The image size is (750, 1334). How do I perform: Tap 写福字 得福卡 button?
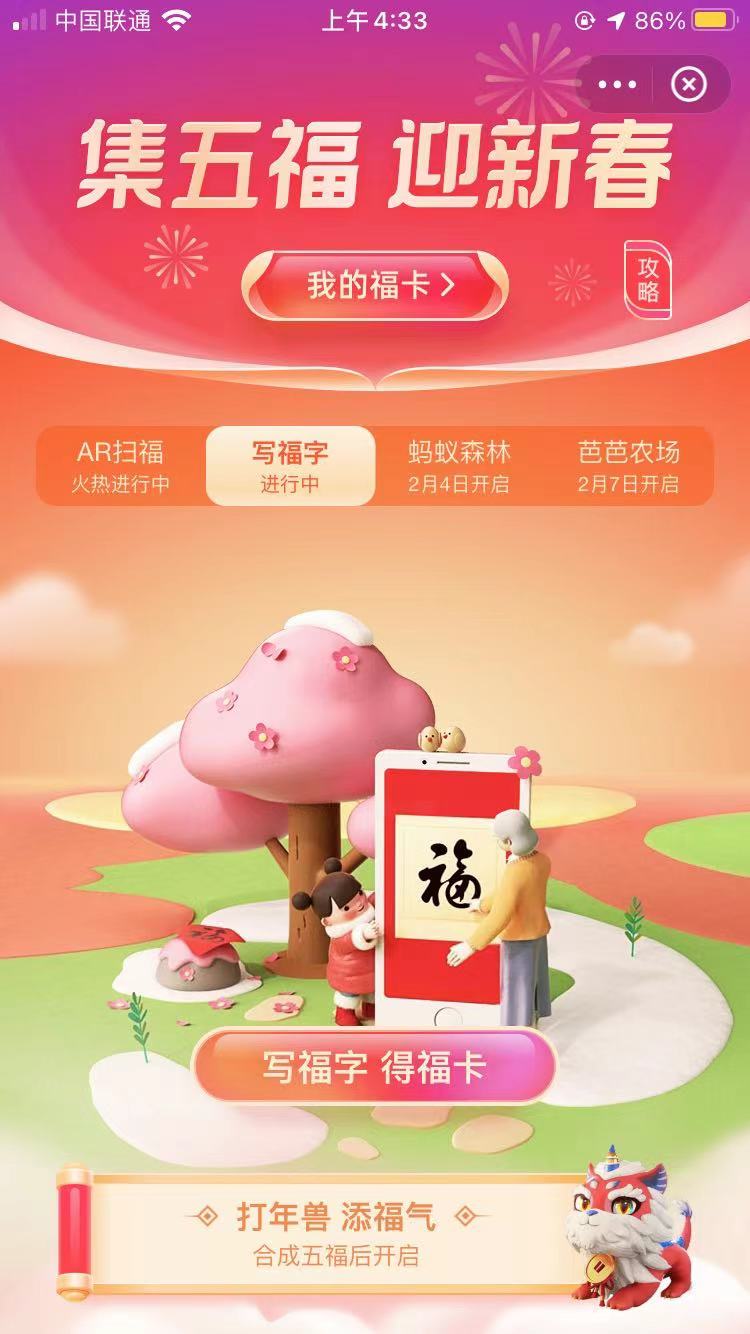(x=374, y=1066)
